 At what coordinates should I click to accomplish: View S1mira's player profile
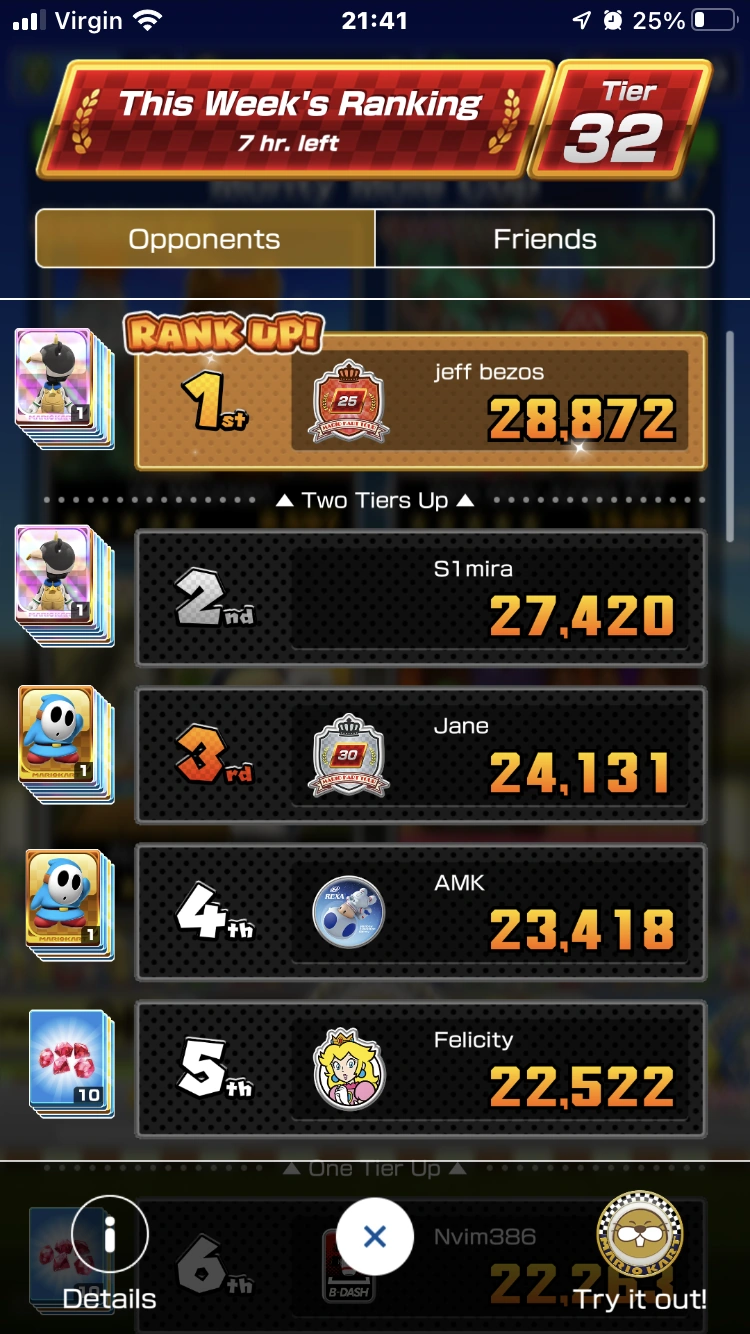420,598
